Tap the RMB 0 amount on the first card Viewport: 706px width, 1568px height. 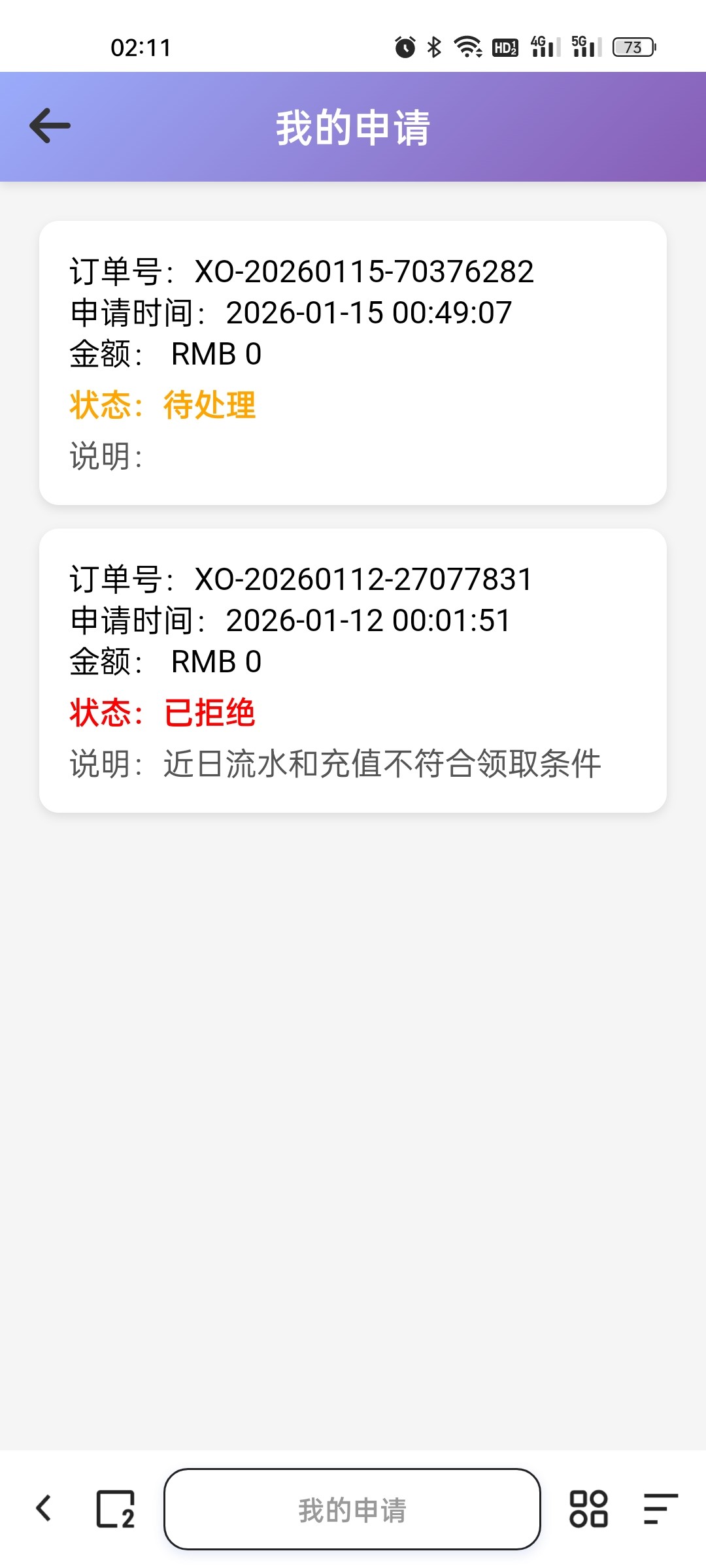(x=216, y=355)
